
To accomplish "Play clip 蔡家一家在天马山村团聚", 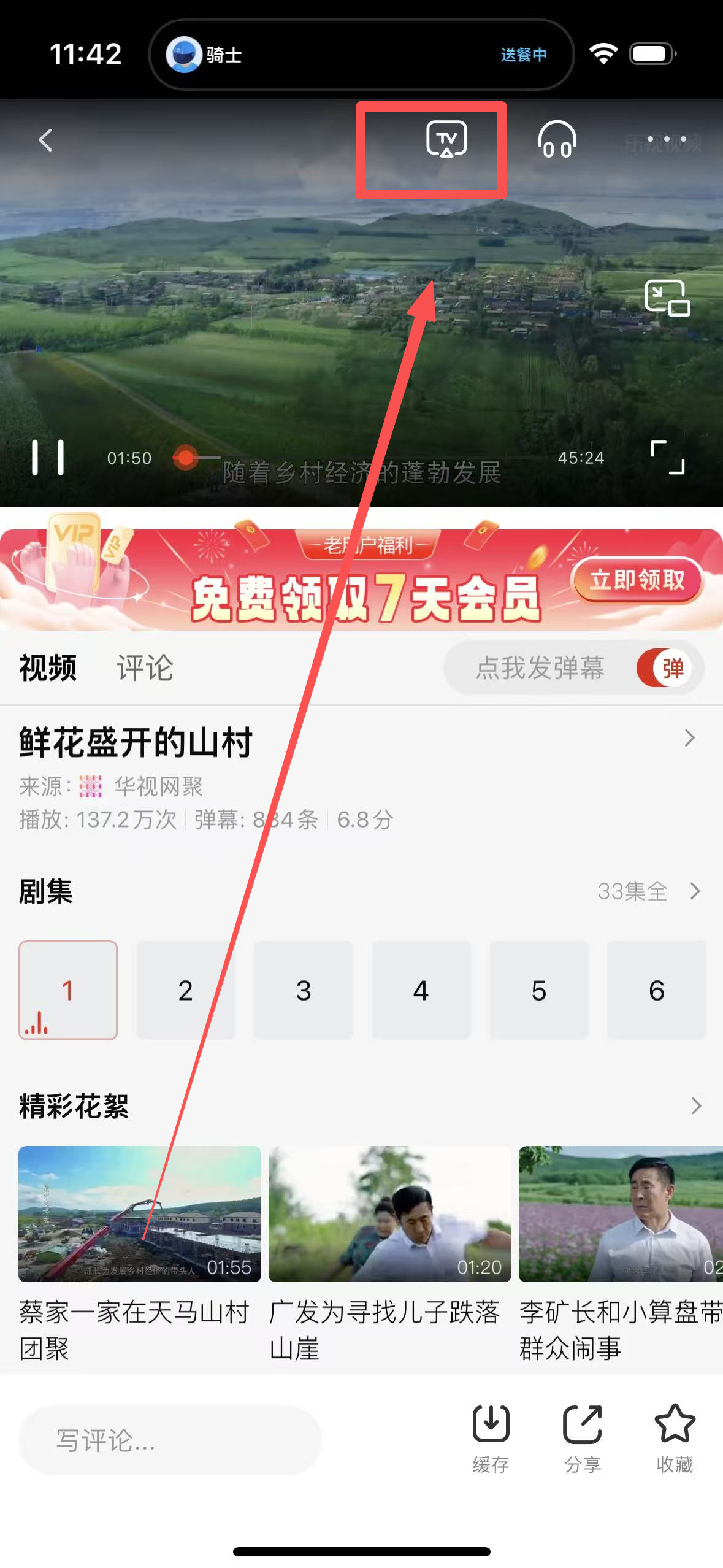I will (x=140, y=1214).
